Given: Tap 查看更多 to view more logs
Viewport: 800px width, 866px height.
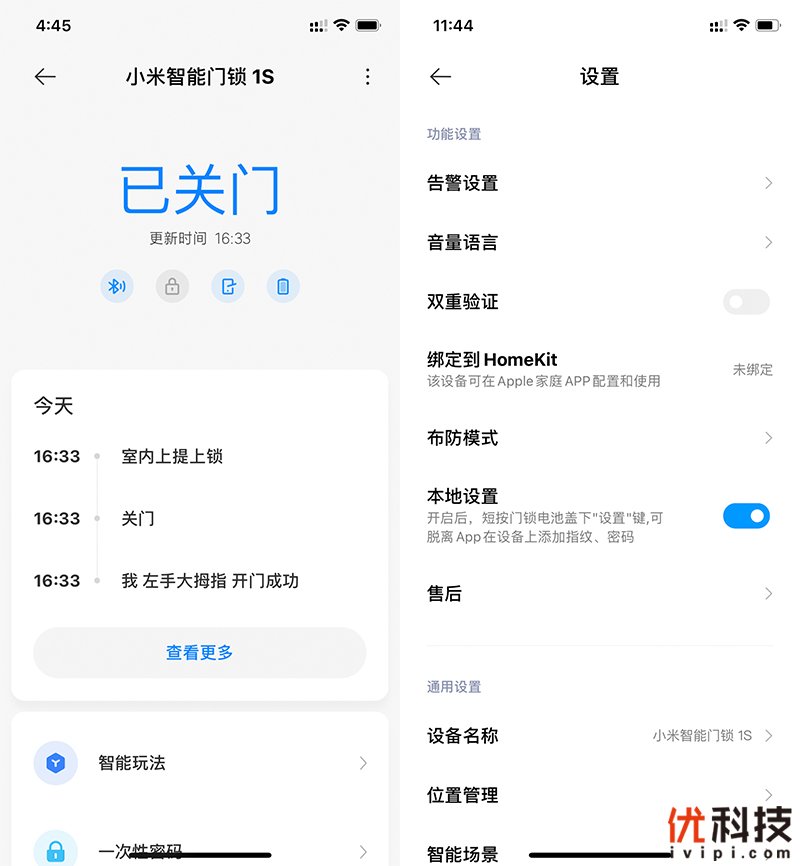Looking at the screenshot, I should coord(199,651).
